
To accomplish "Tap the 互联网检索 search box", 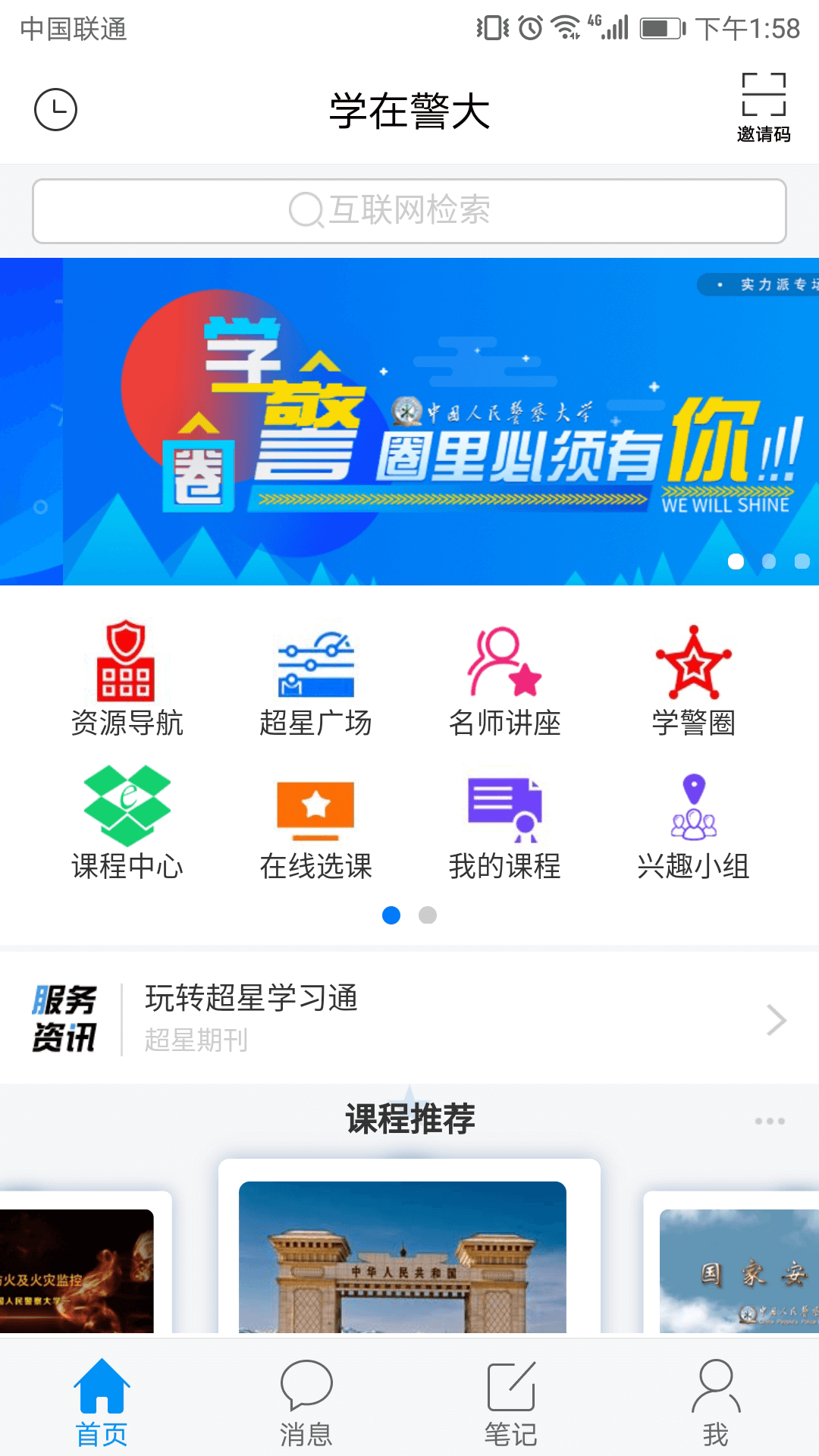I will (409, 211).
